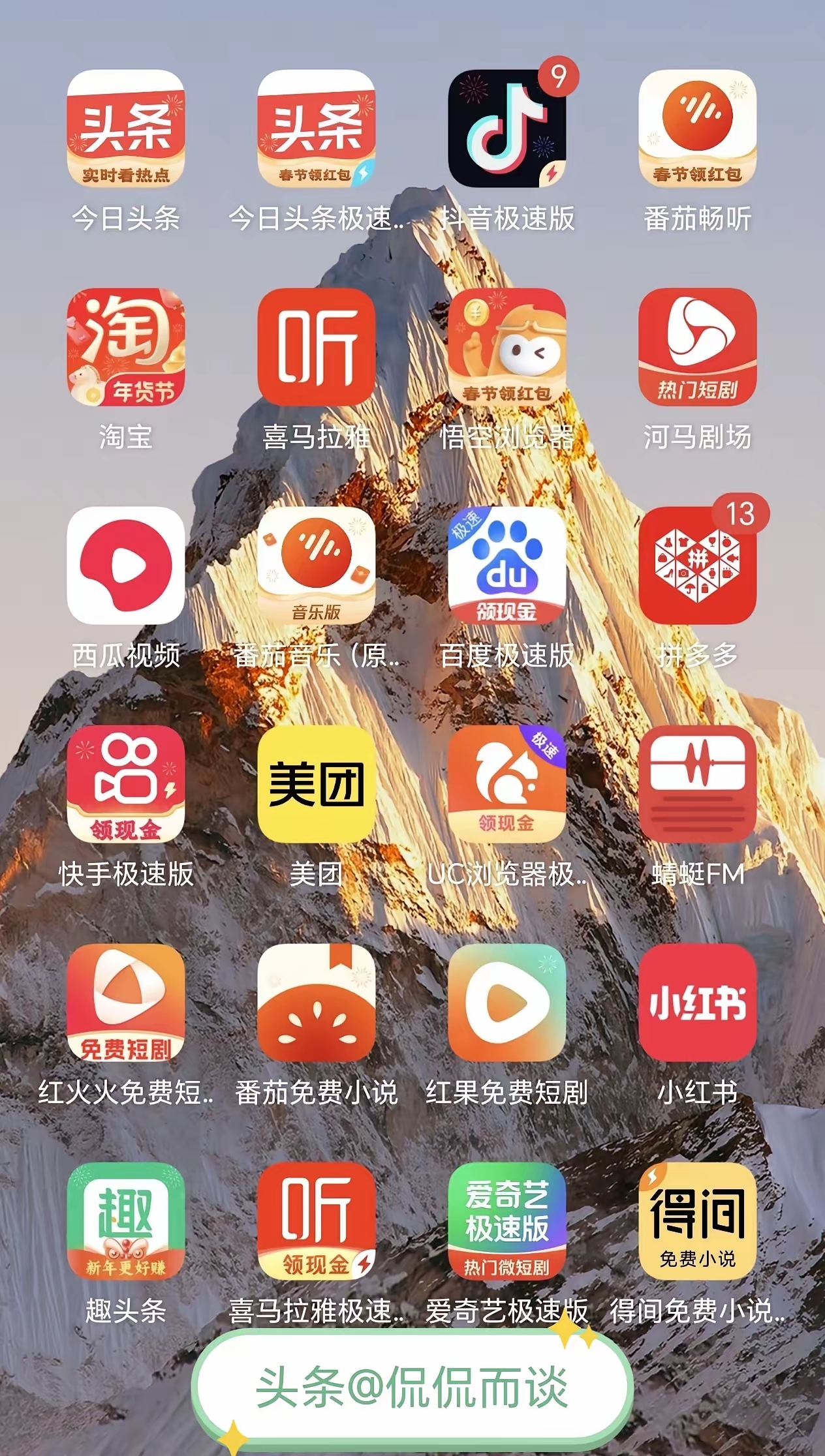Launch 今日头条极速版

tap(317, 129)
